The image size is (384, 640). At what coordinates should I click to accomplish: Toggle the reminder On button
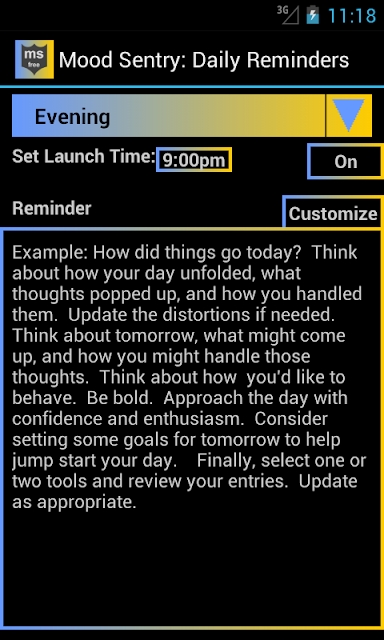tap(345, 161)
